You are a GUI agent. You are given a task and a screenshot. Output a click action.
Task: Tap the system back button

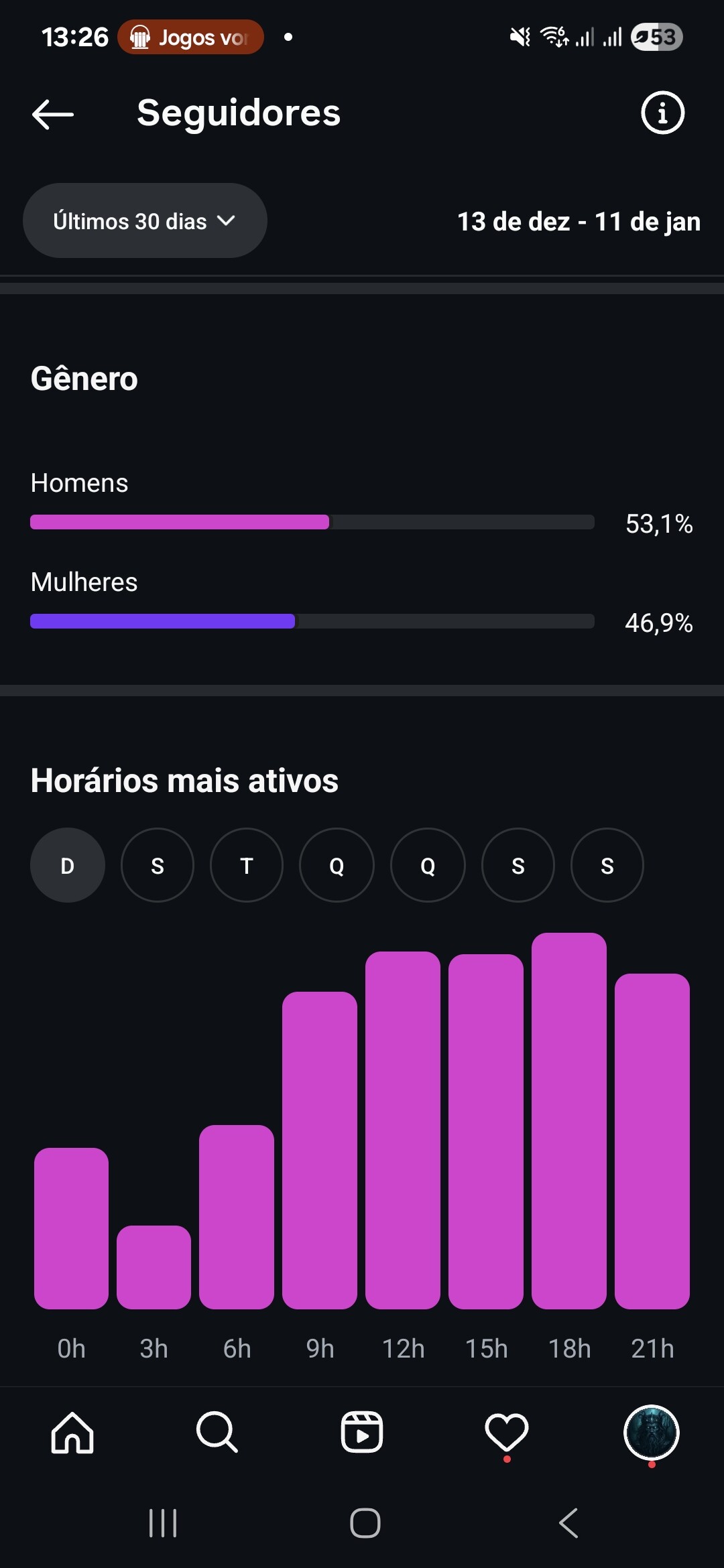(568, 1523)
